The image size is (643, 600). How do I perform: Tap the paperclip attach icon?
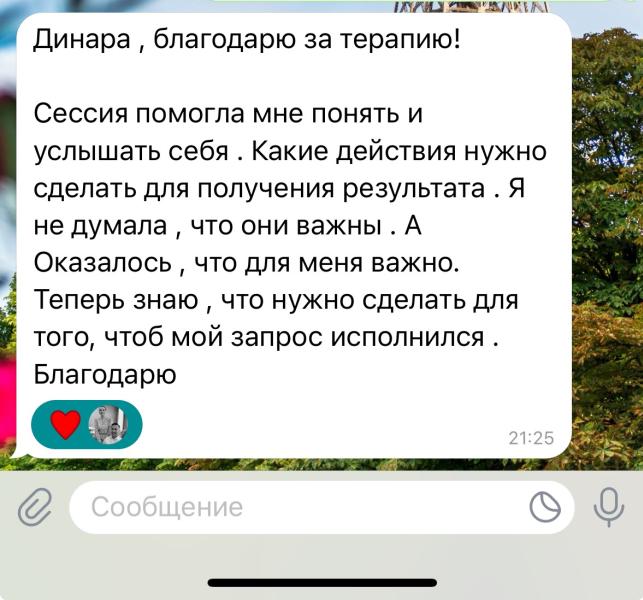35,507
